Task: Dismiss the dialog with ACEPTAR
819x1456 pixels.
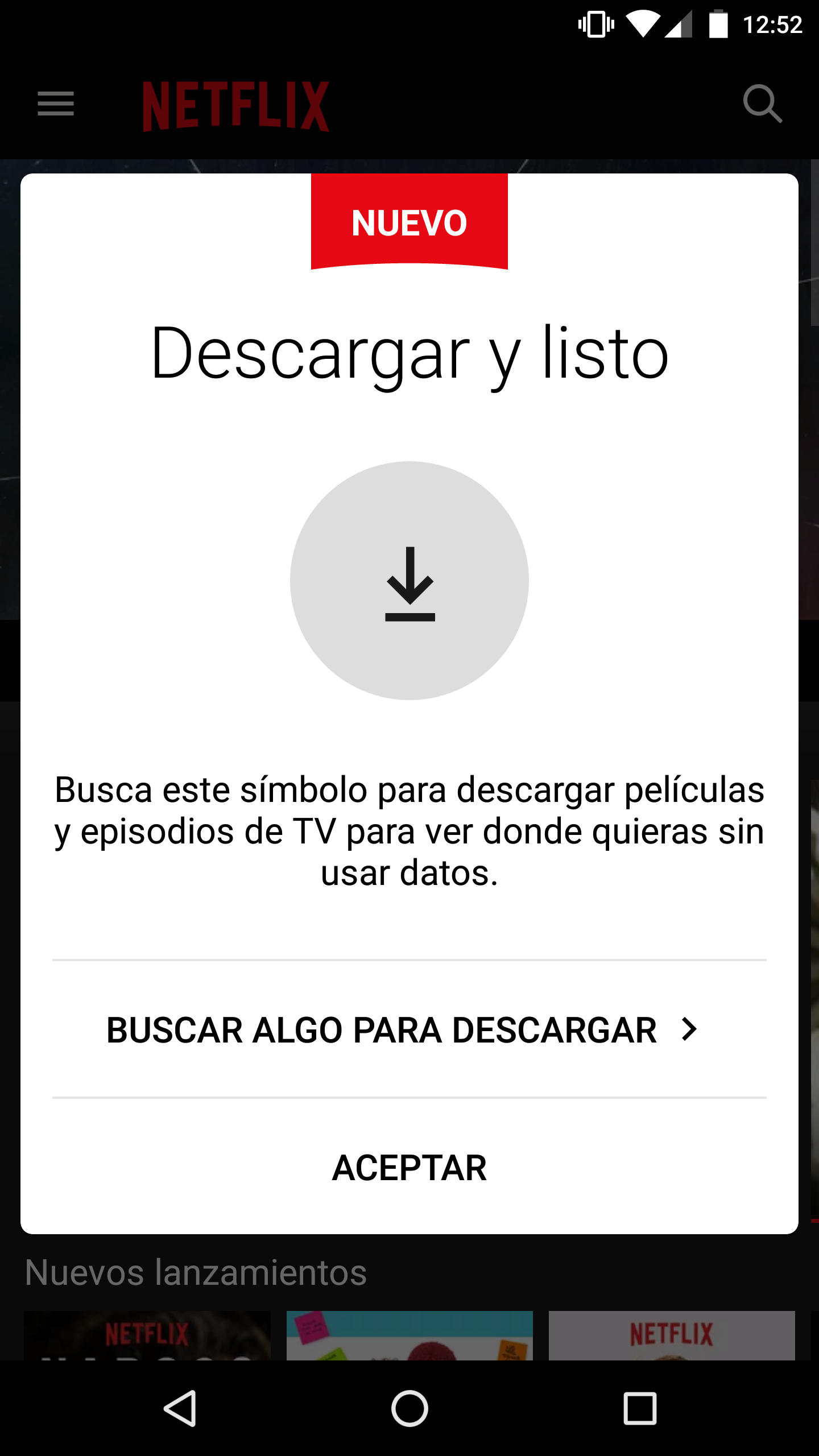Action: tap(409, 1167)
